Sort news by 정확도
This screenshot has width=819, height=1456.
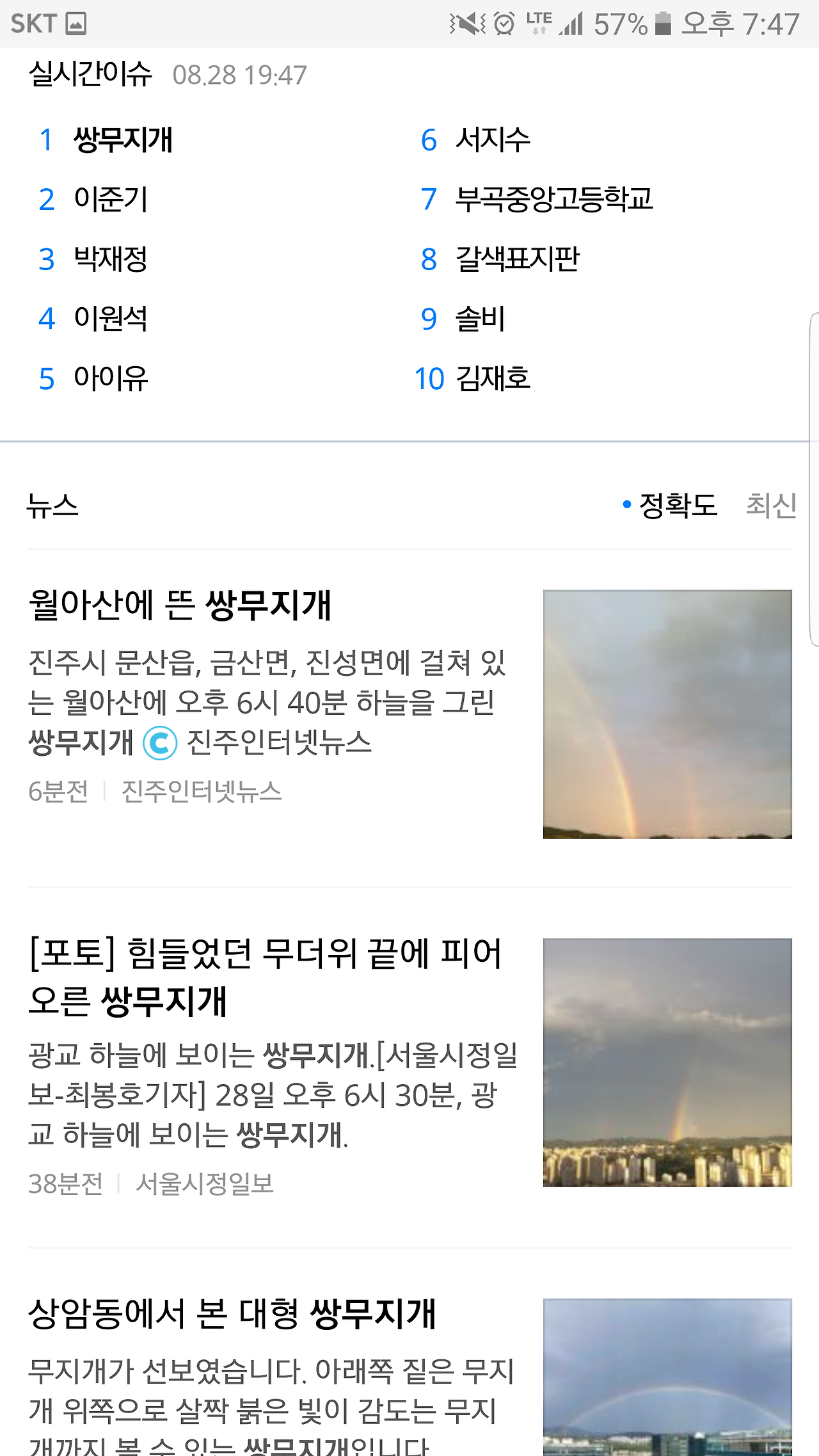pos(677,505)
